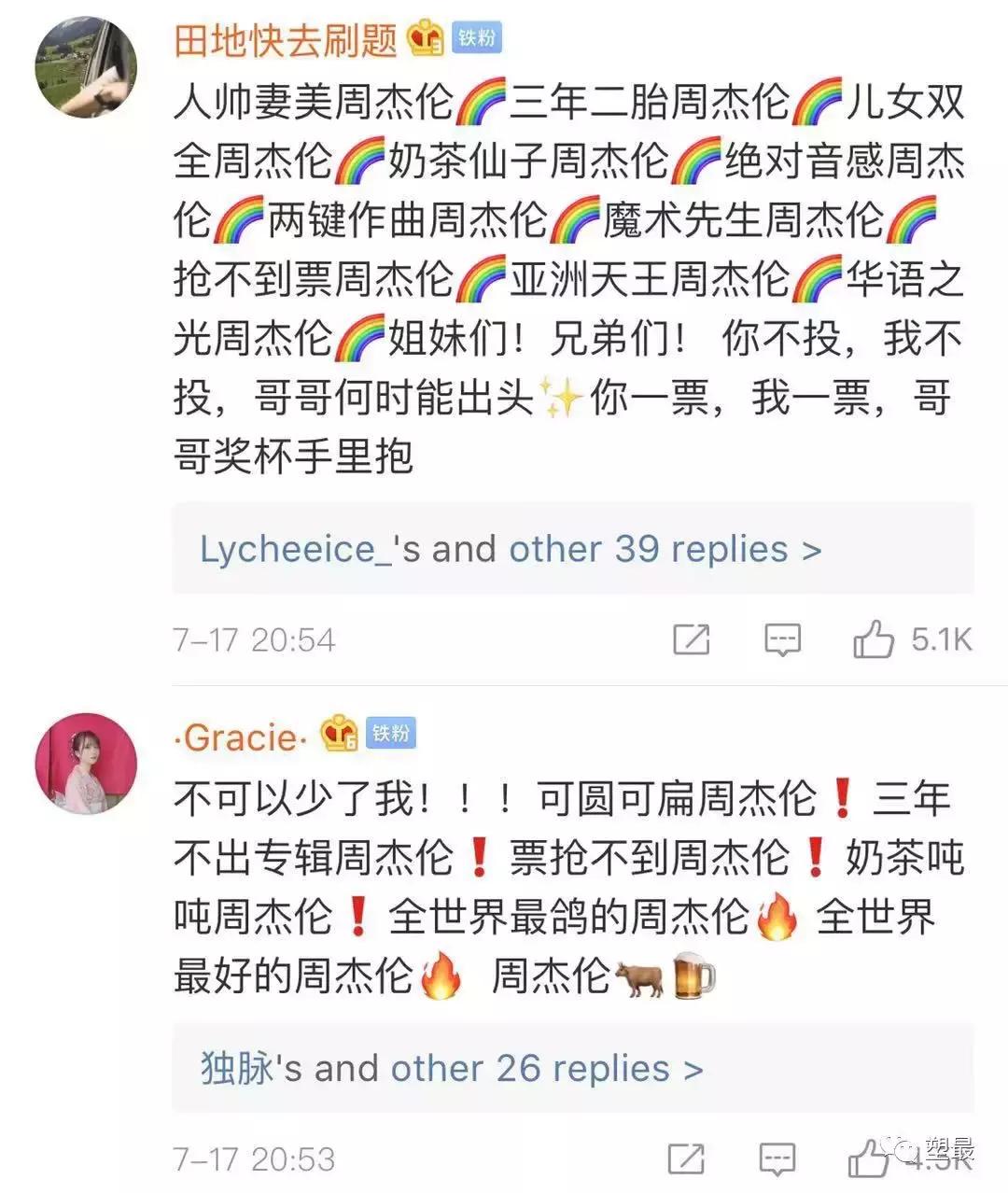Open Lycheeice_'s reply link
1008x1193 pixels.
point(280,549)
